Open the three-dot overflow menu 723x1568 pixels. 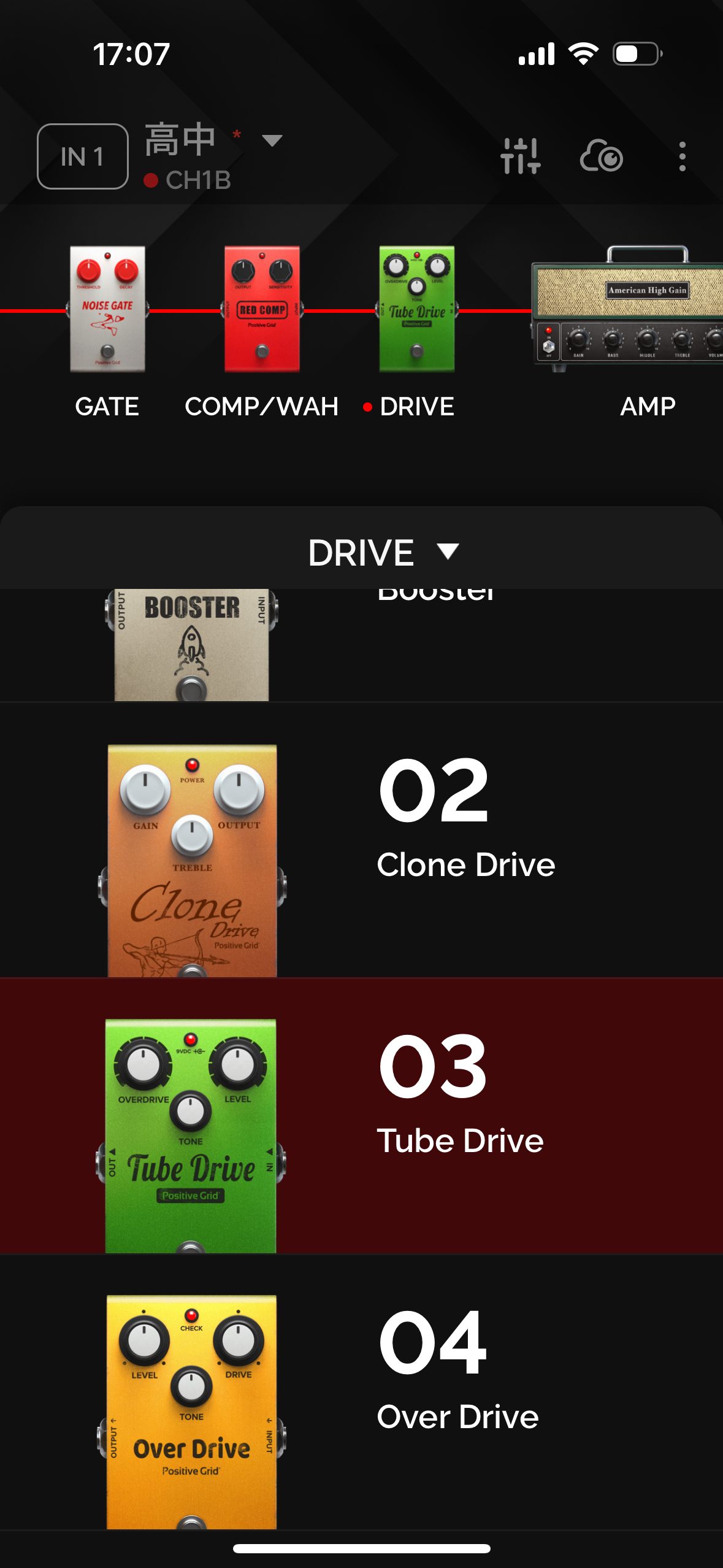682,156
